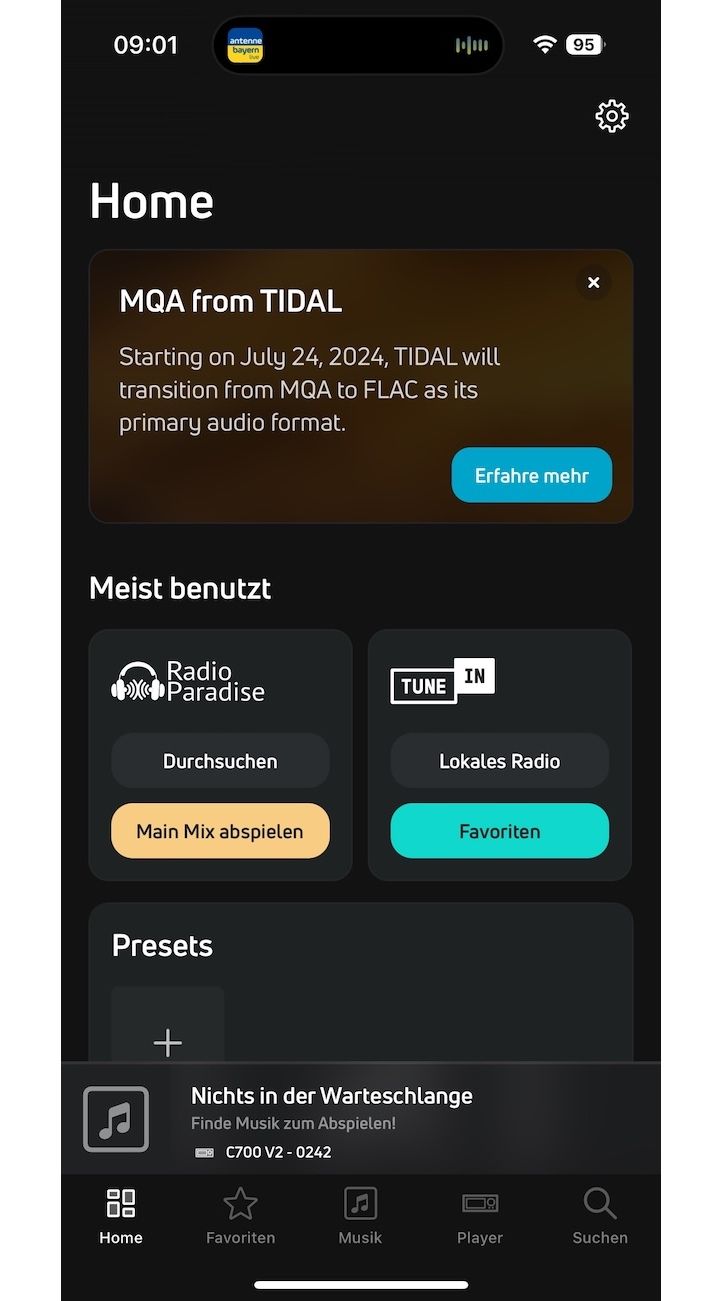Switch to the Favoriten tab

point(240,1216)
